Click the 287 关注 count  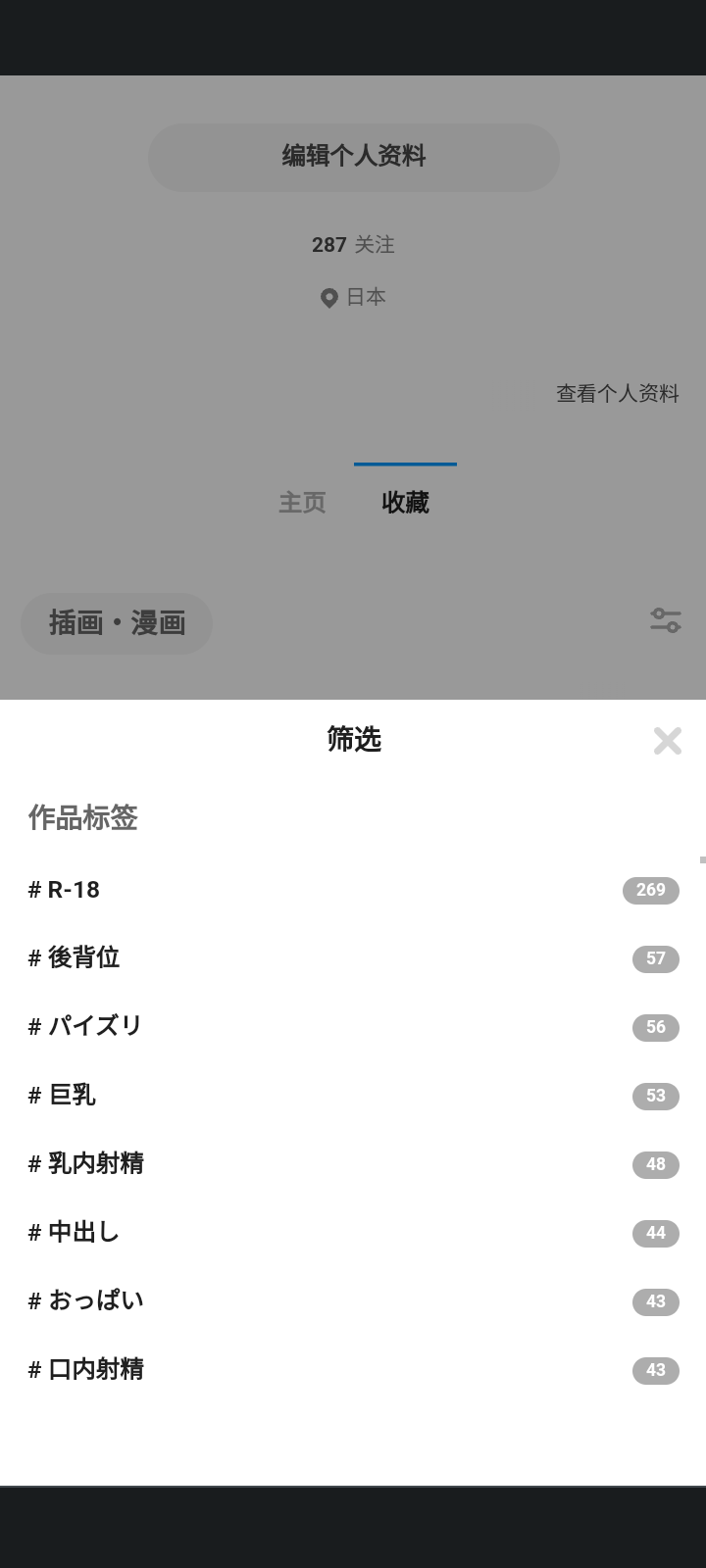click(x=352, y=246)
